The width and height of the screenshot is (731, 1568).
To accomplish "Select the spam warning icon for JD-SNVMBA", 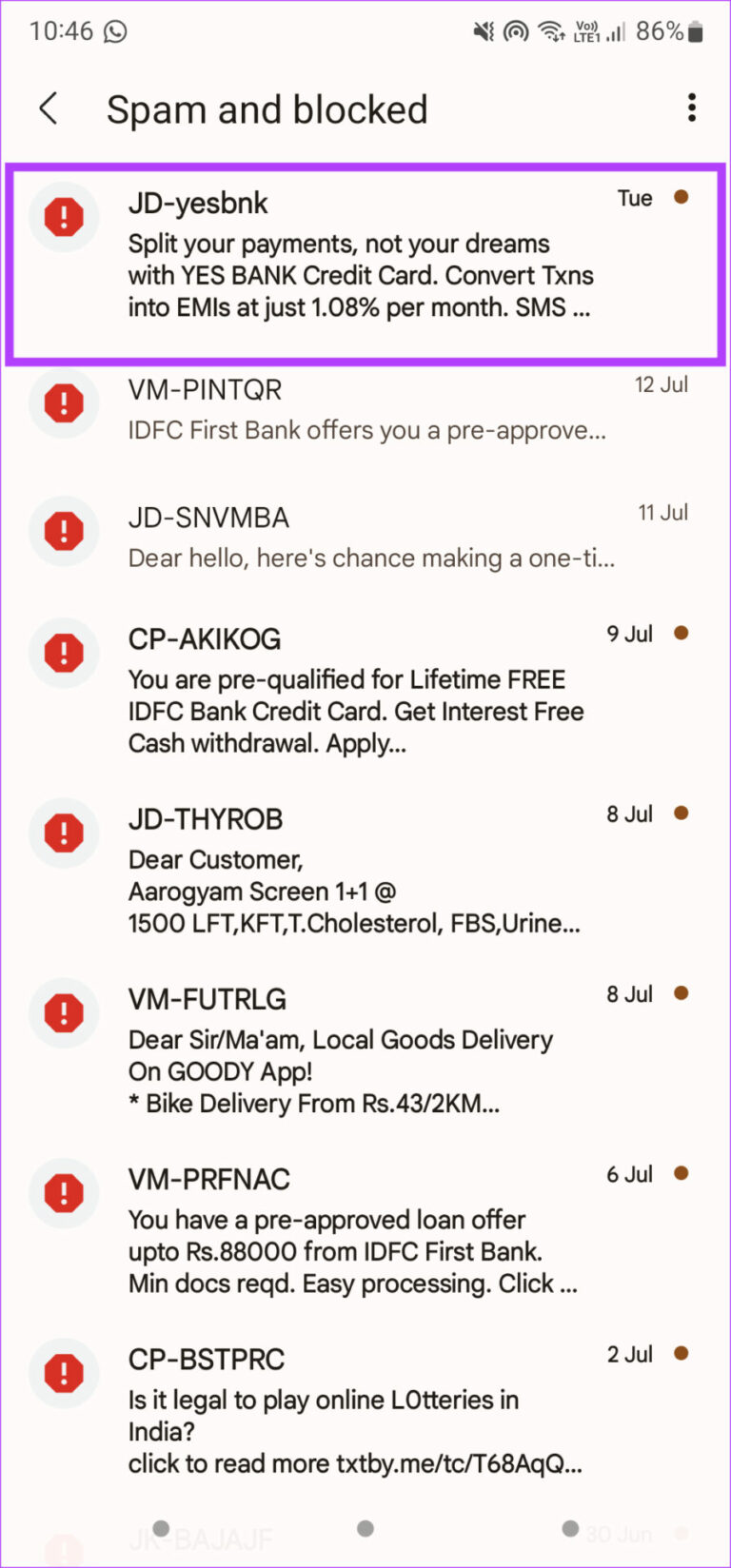I will pos(63,531).
